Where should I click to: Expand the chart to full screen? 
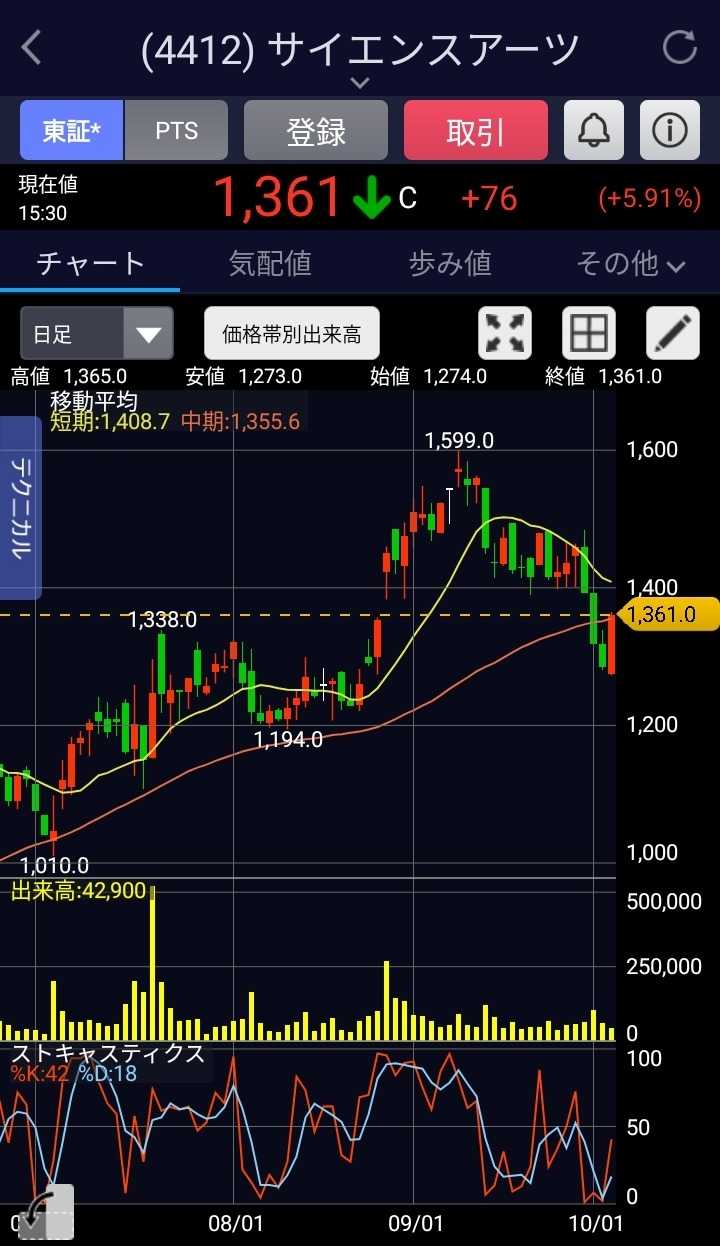tap(505, 334)
